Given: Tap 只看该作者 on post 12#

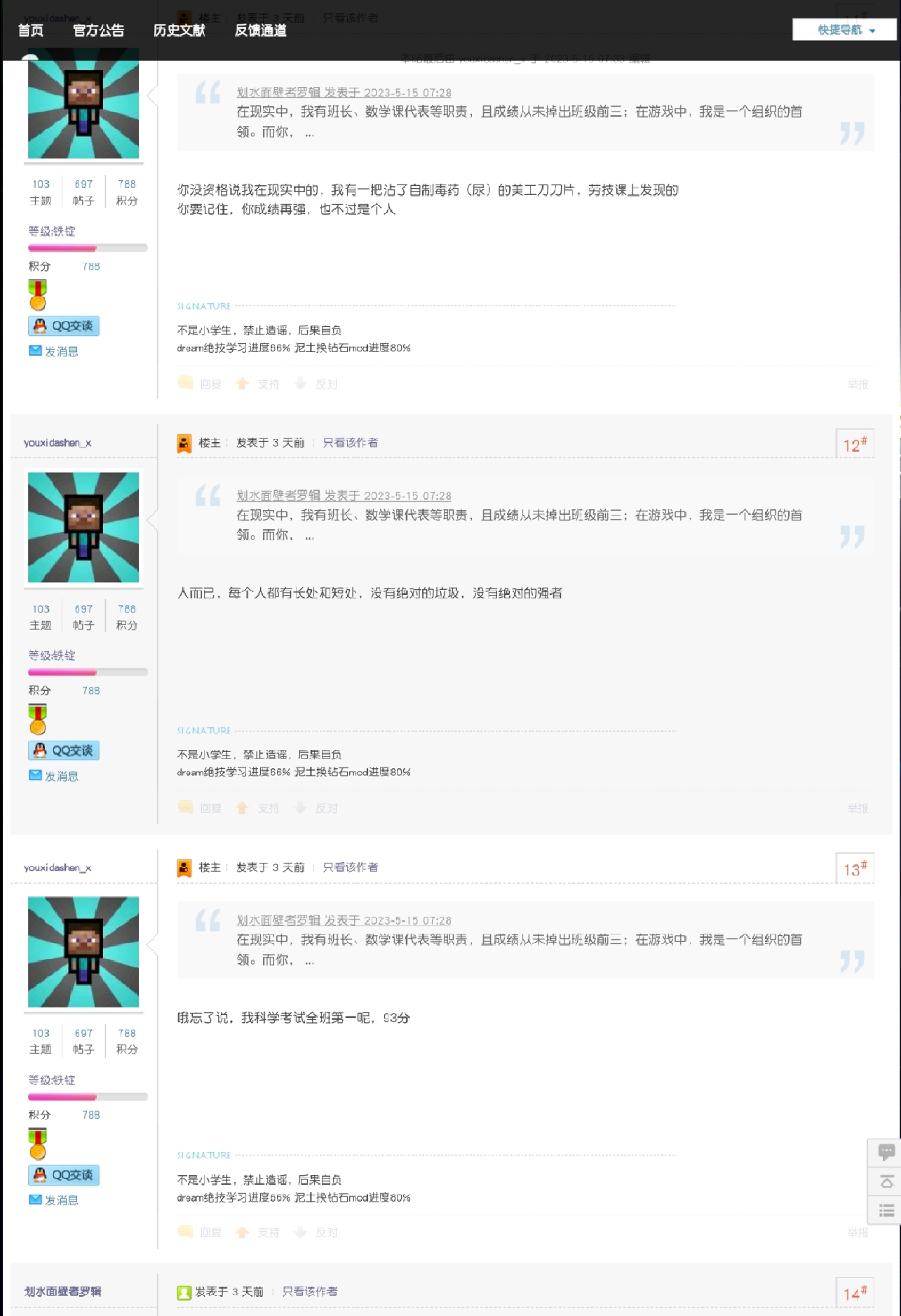Looking at the screenshot, I should pos(350,443).
